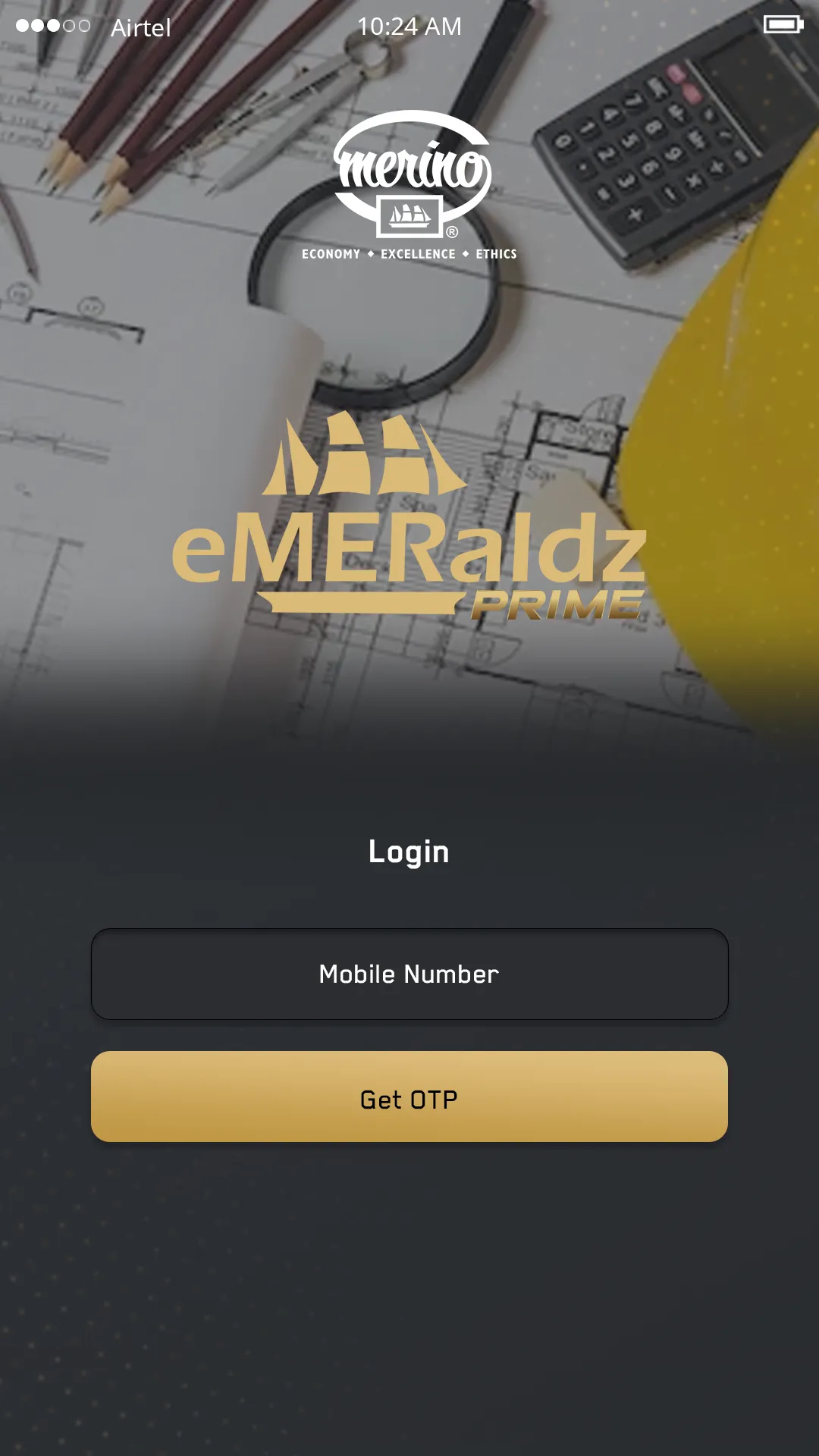Tap the hull line beneath the eMERaldz name

point(356,603)
